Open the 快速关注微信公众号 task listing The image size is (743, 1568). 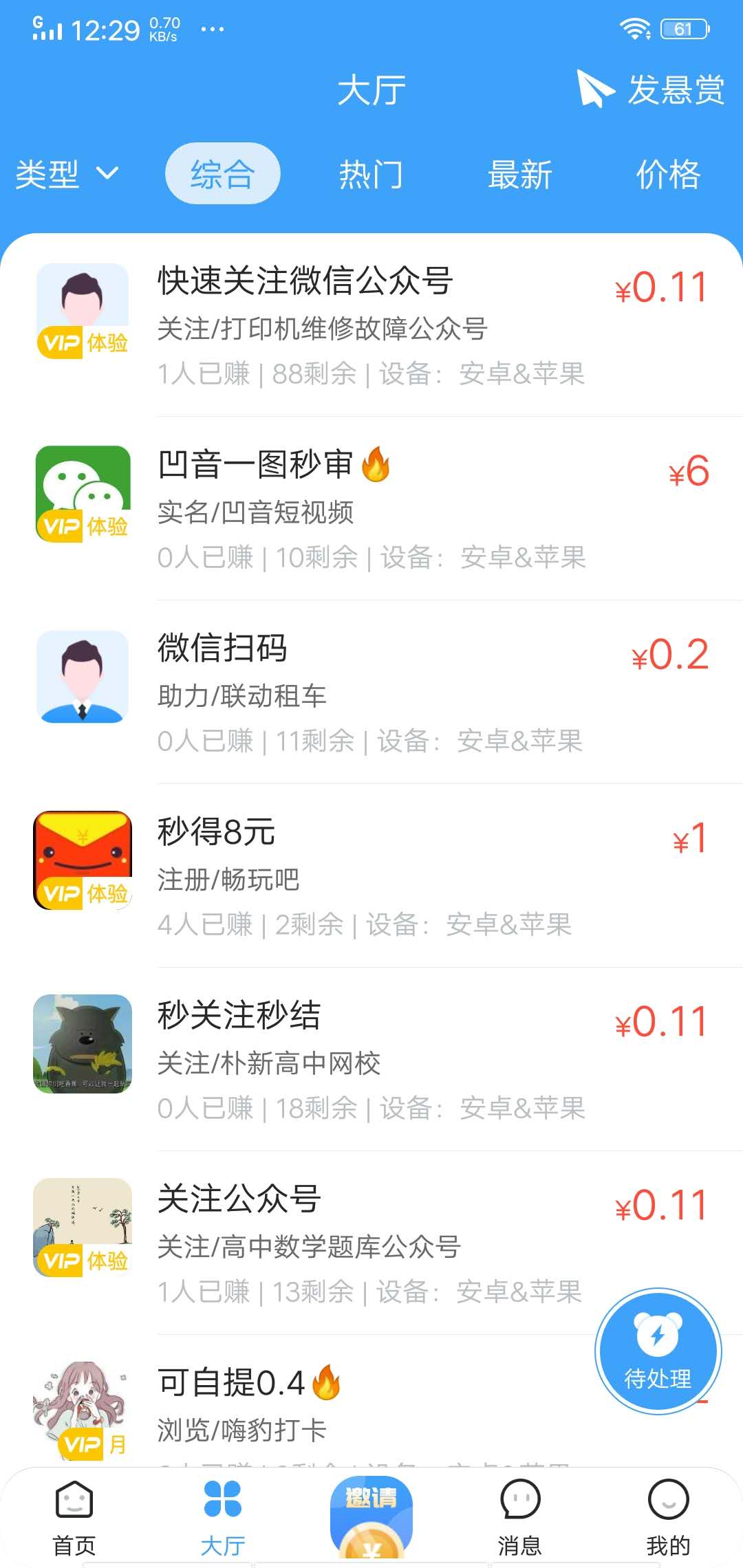coord(306,282)
